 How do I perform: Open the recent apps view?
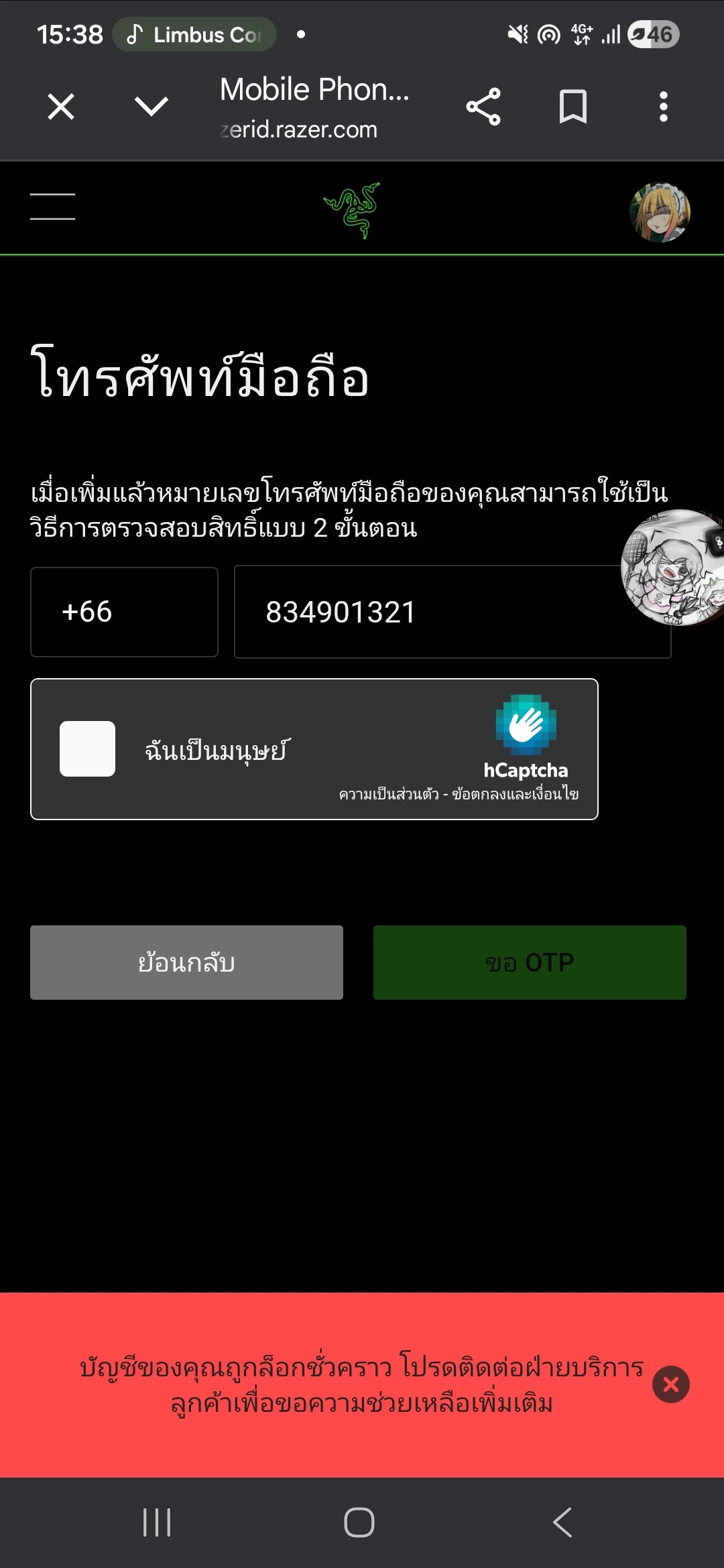coord(157,1522)
